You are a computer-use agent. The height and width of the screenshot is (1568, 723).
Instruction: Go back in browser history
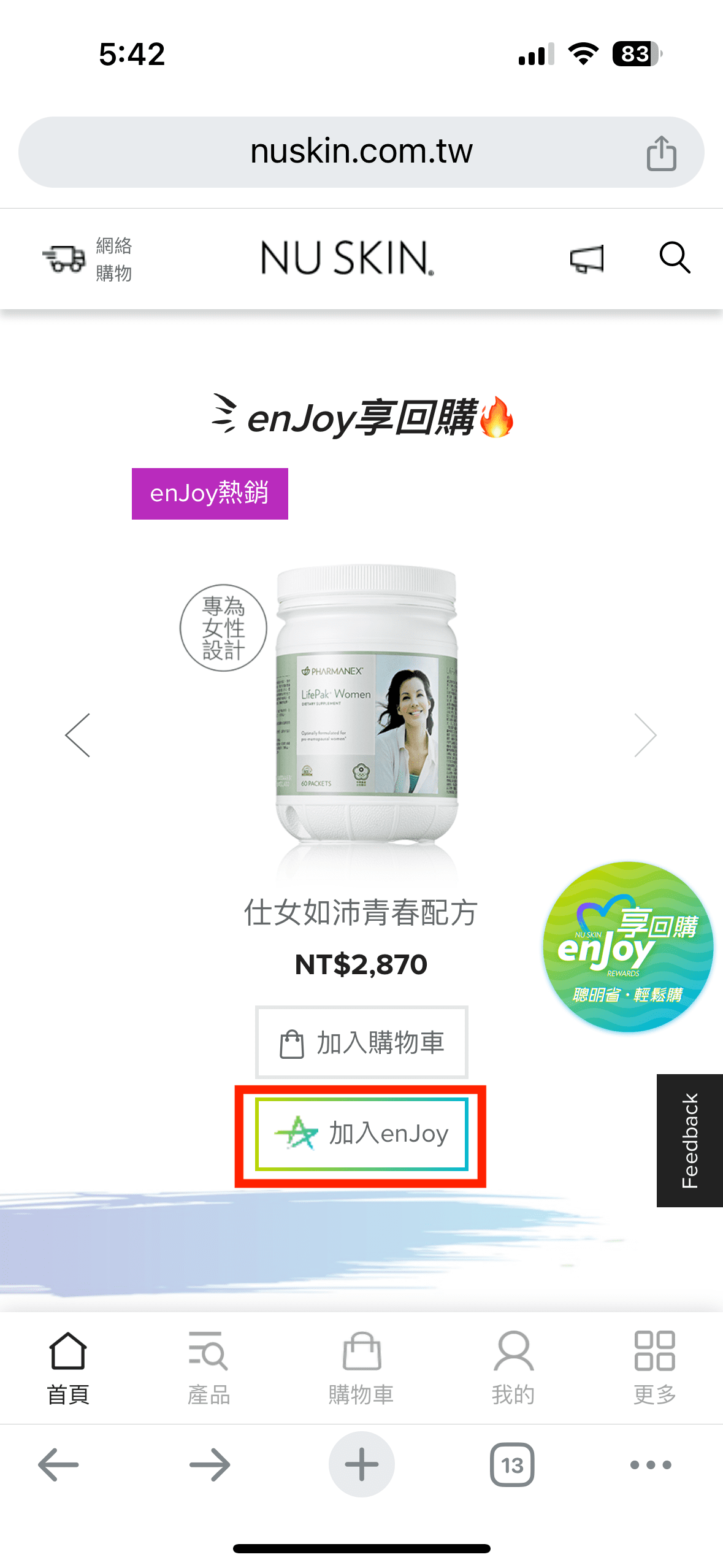[x=58, y=1465]
